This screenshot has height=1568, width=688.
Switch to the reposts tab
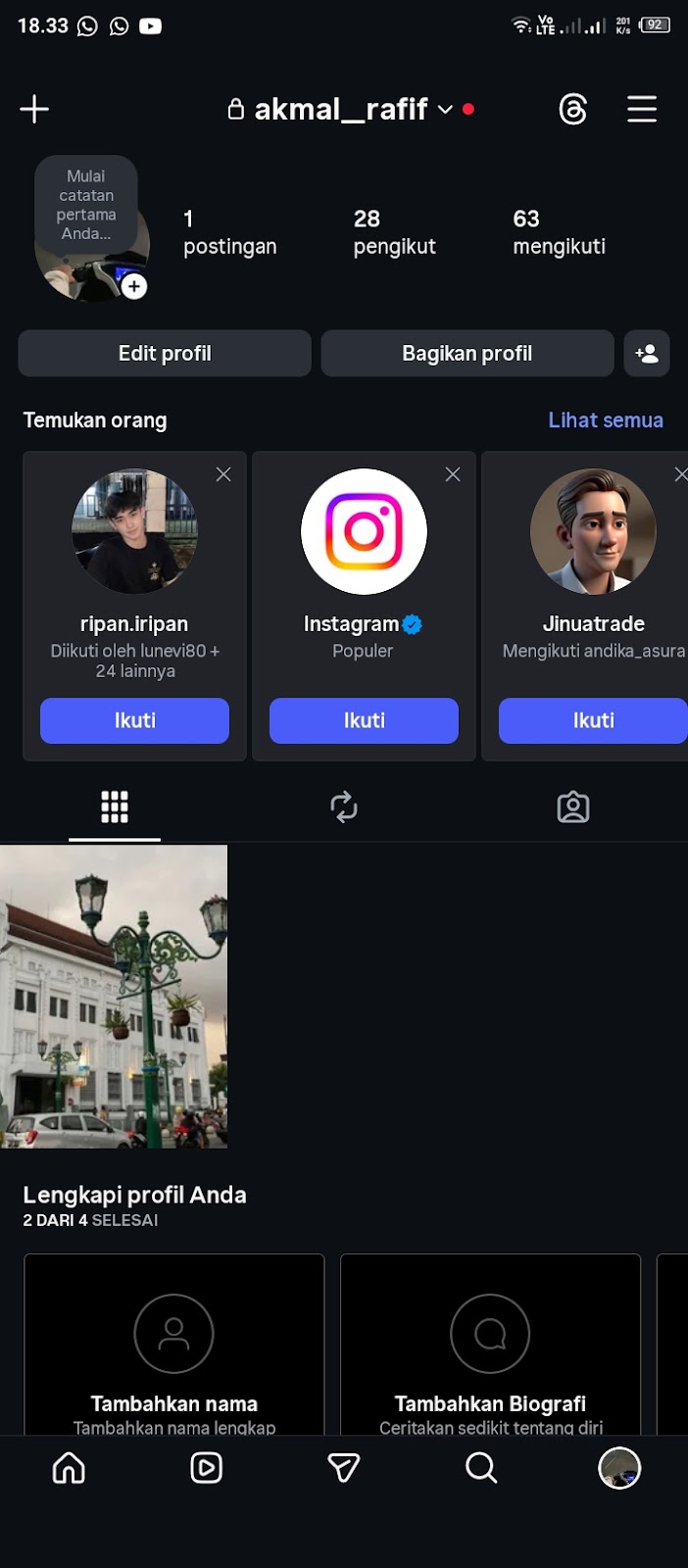tap(344, 808)
